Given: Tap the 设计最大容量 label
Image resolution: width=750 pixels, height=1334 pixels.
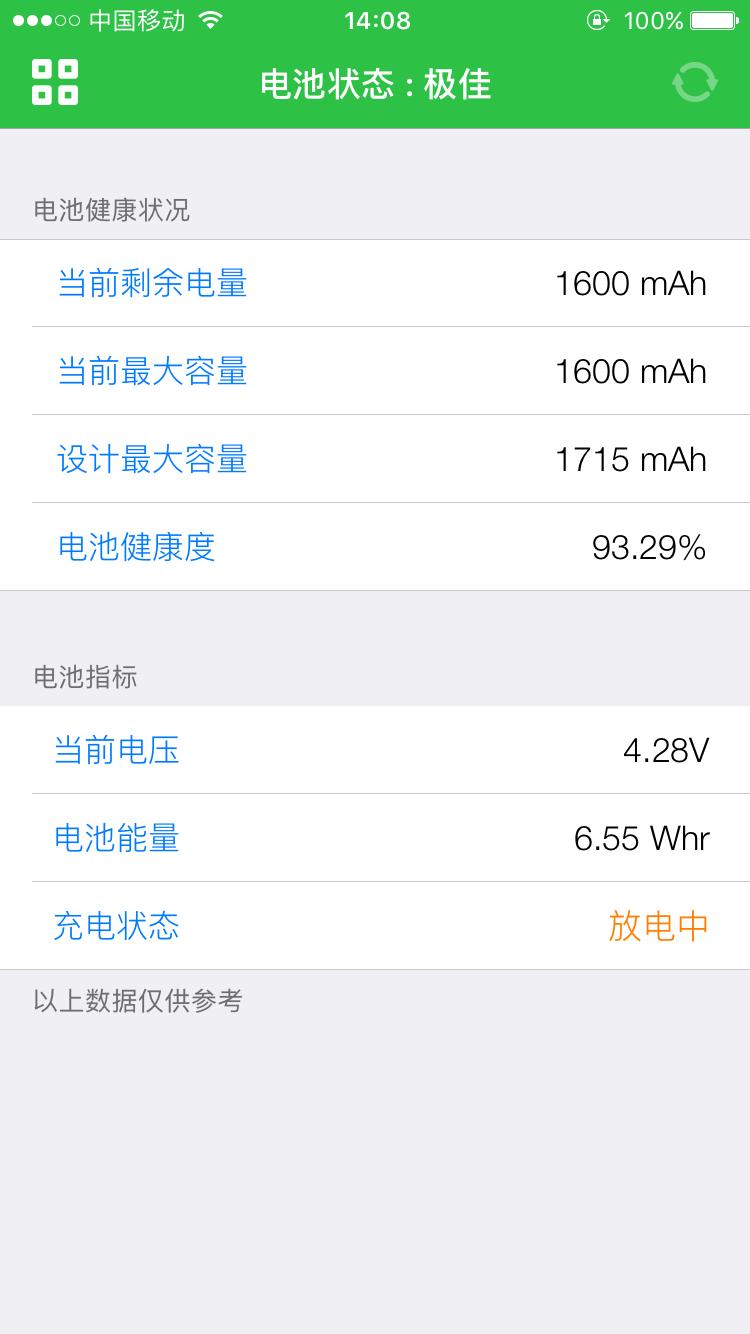Looking at the screenshot, I should pyautogui.click(x=151, y=459).
